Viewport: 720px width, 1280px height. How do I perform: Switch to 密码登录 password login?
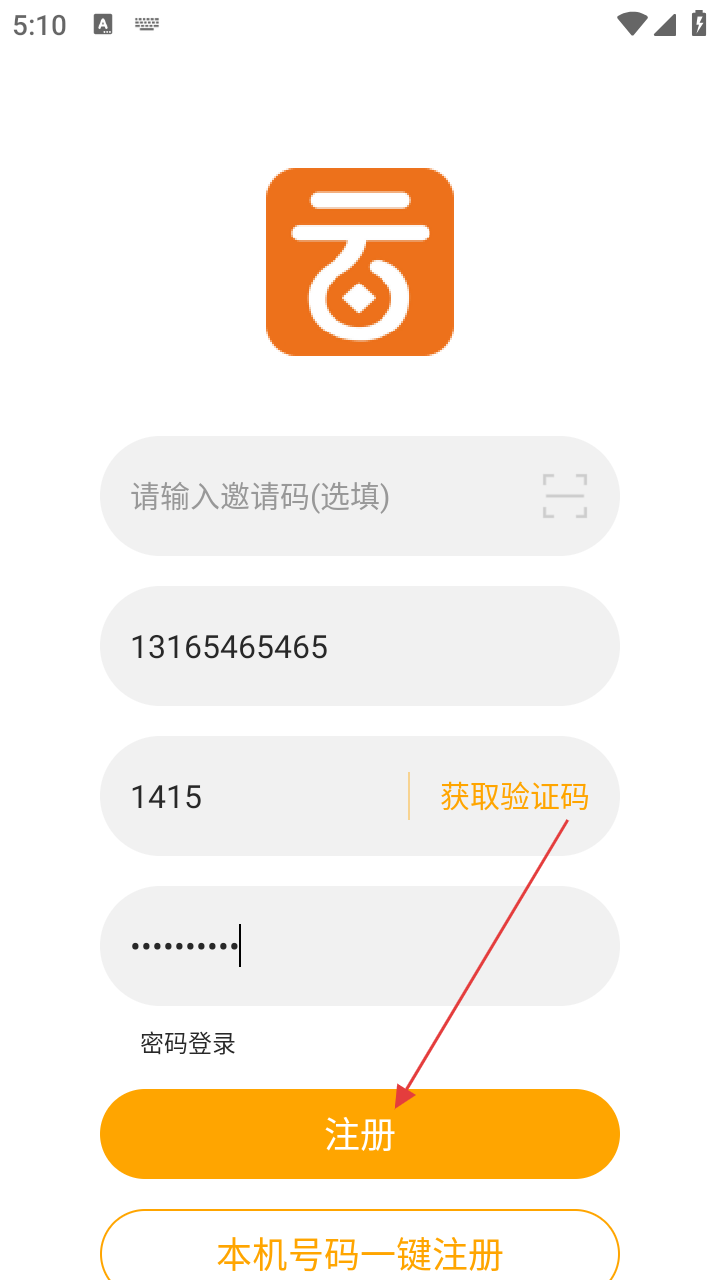pos(188,1044)
